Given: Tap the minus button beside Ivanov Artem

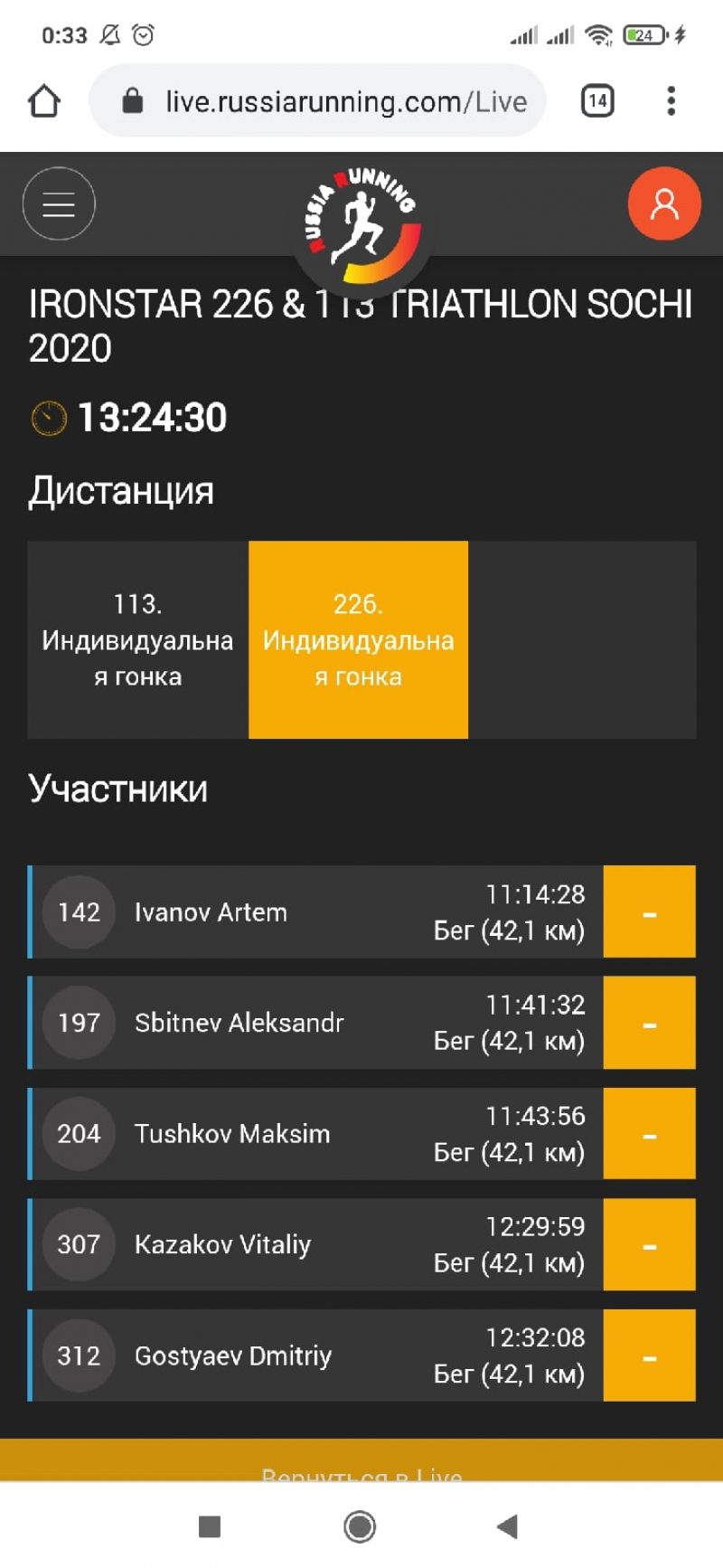Looking at the screenshot, I should point(649,912).
